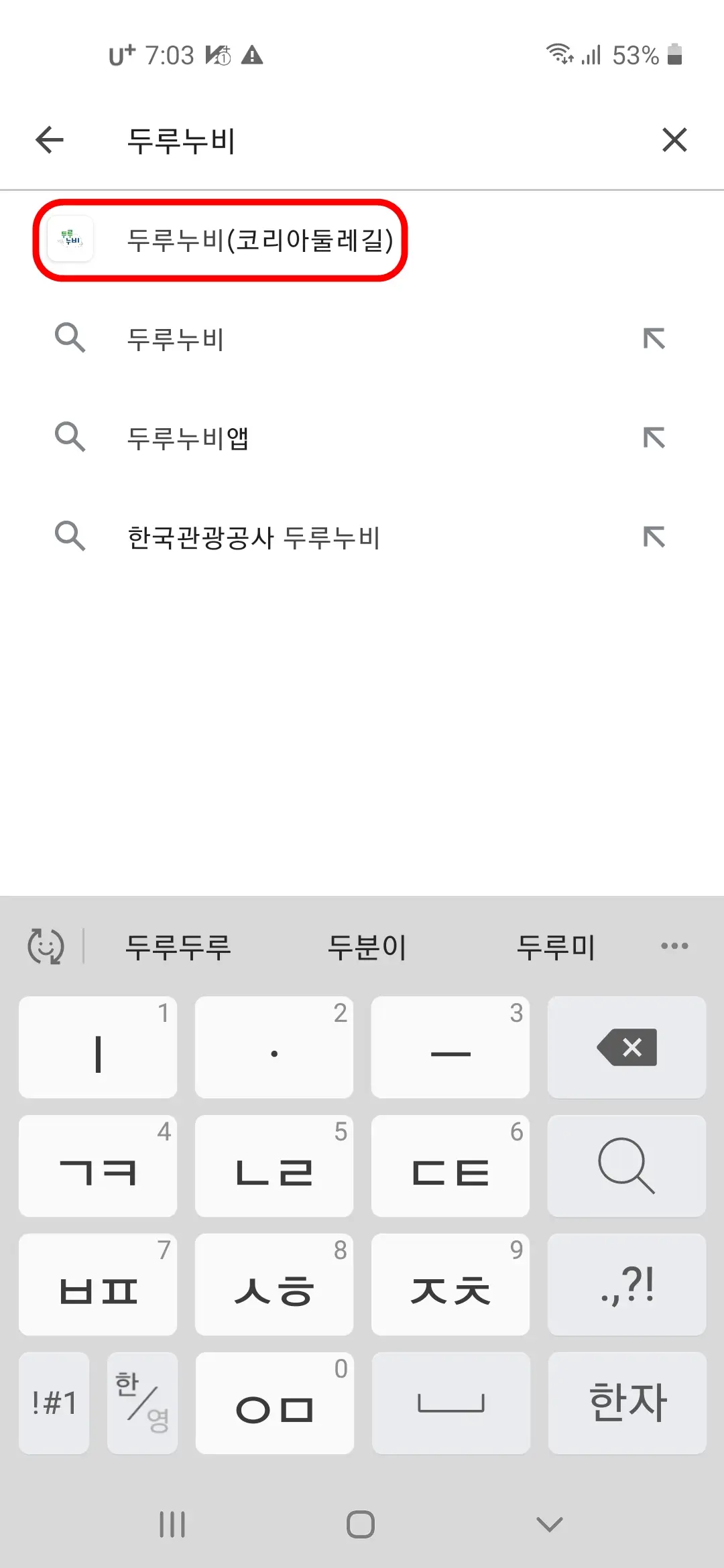
Task: Tap the search key on the keyboard
Action: pos(625,1166)
